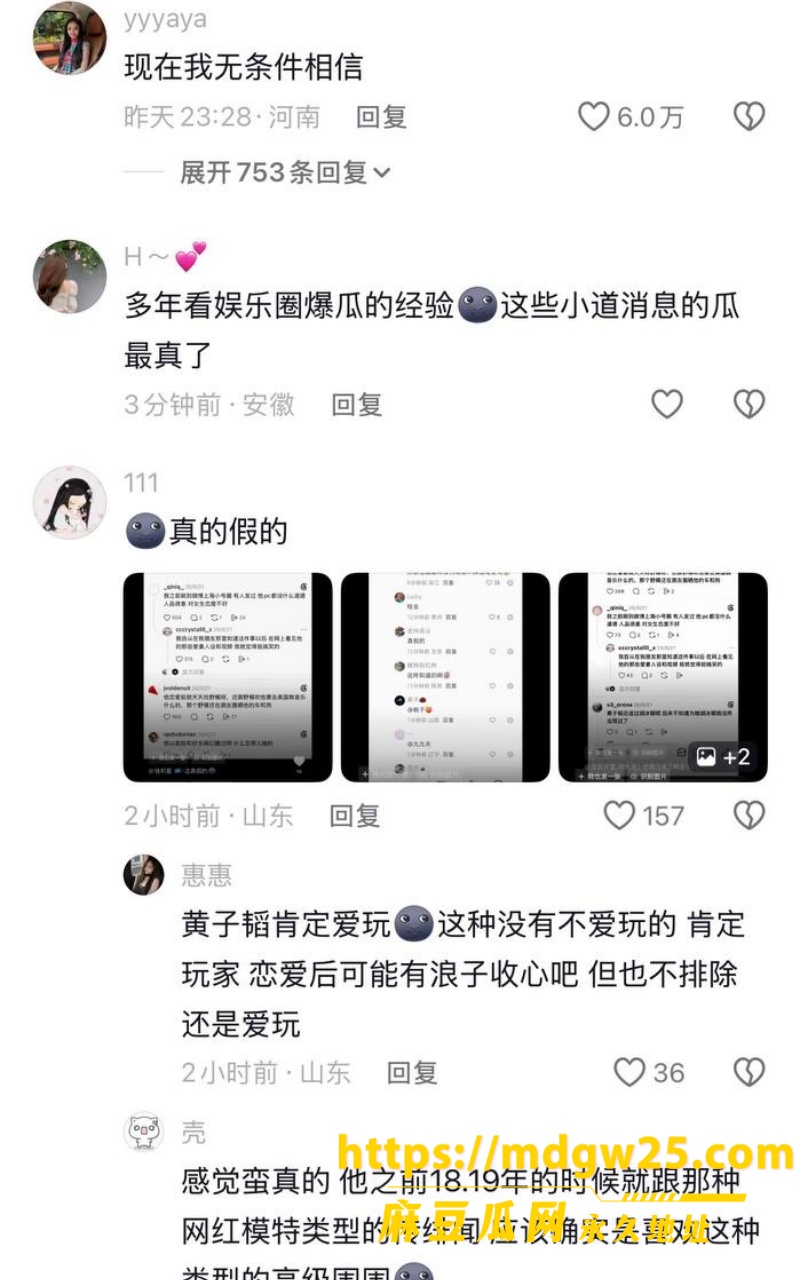Image resolution: width=800 pixels, height=1280 pixels.
Task: Reply to 111's comment
Action: [356, 816]
